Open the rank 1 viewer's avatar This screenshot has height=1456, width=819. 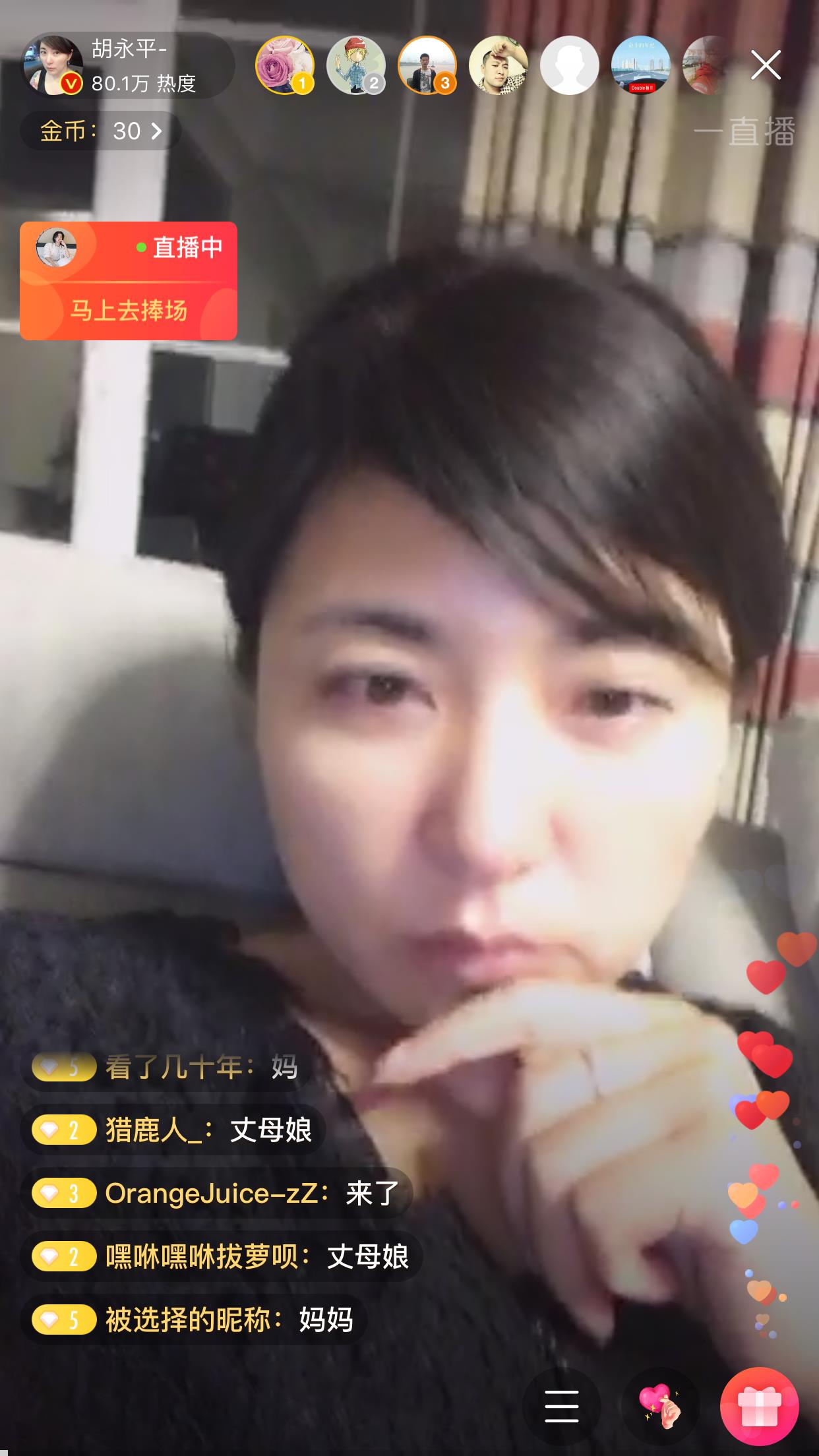285,65
